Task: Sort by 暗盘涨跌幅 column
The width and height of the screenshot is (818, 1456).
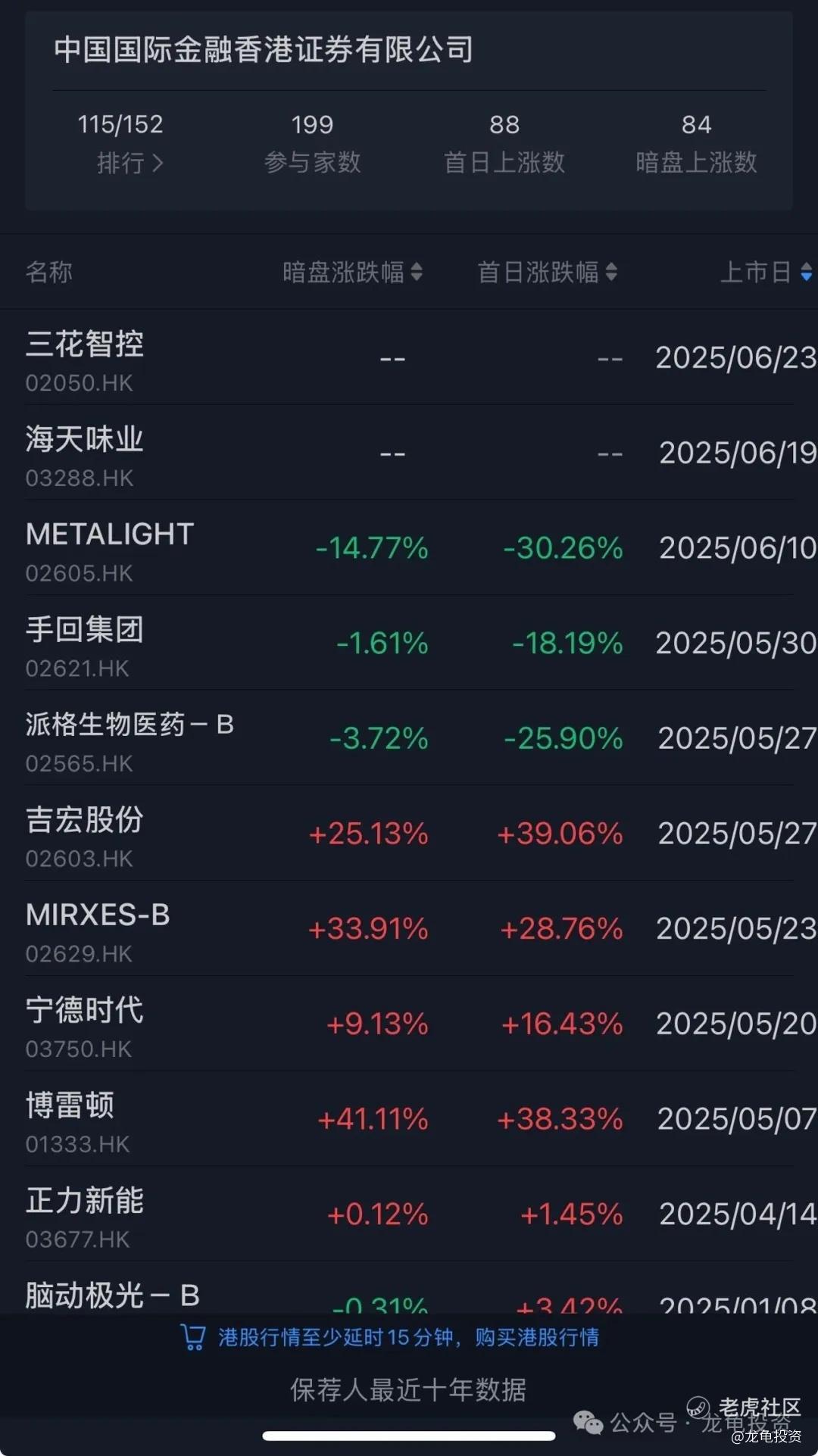Action: click(352, 272)
